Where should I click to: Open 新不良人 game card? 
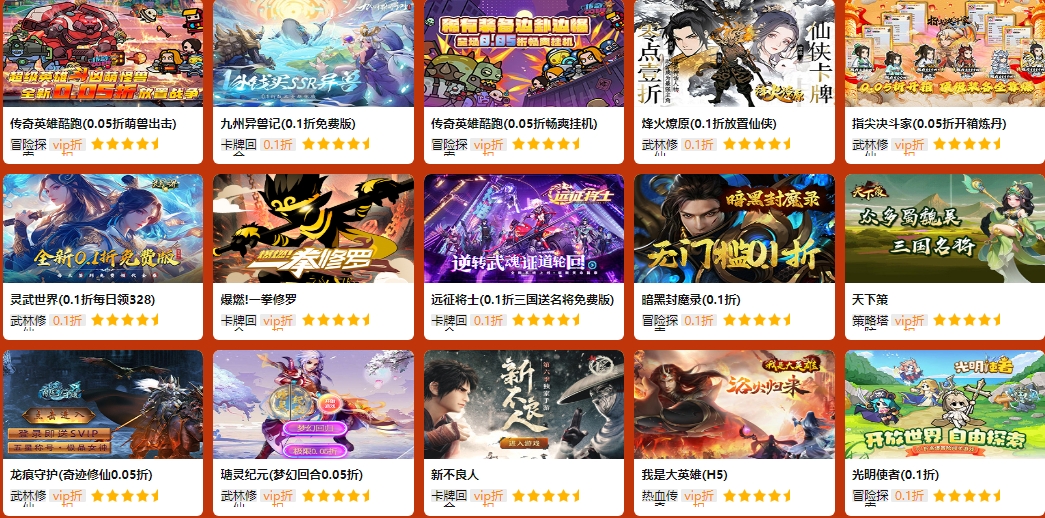pos(524,405)
